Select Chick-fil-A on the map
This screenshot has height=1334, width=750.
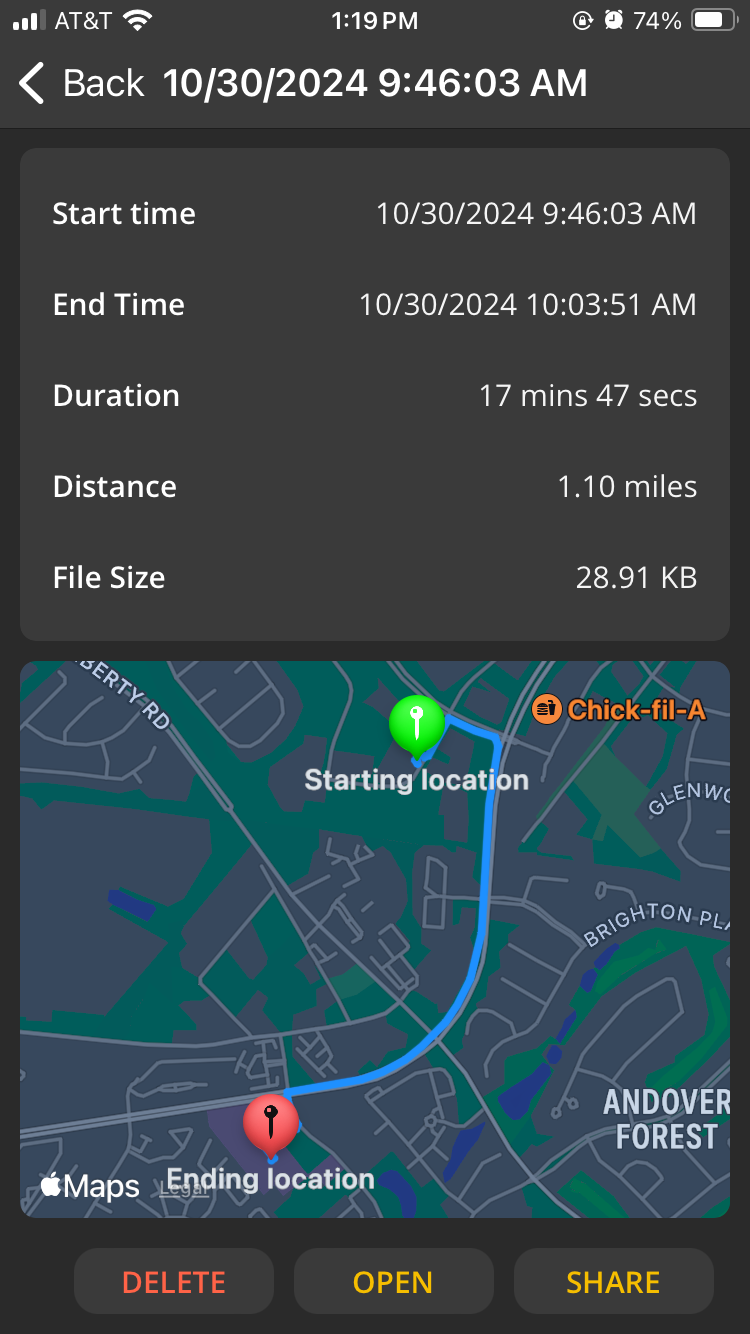click(620, 710)
